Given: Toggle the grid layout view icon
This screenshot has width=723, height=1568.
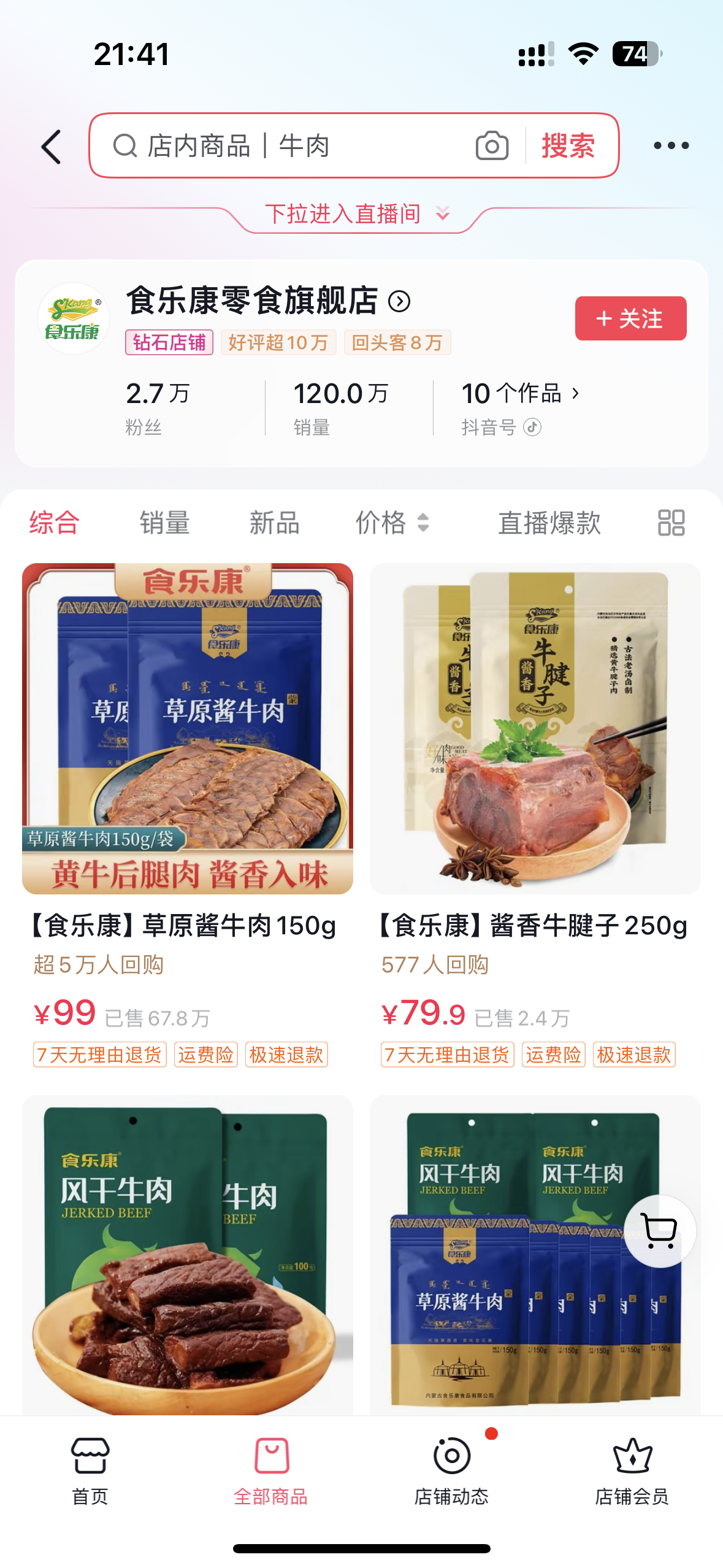Looking at the screenshot, I should 671,523.
